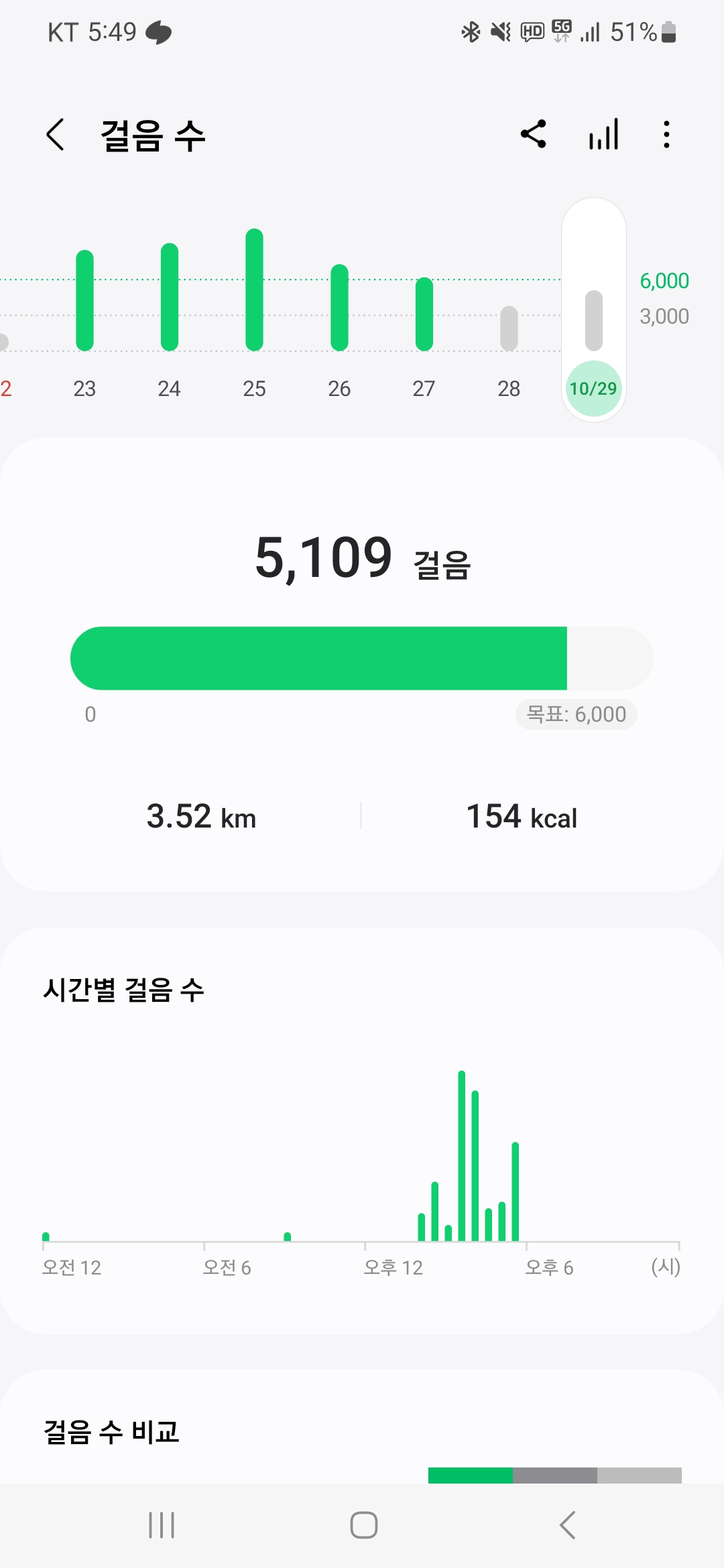
Task: Share today's step count
Action: click(534, 134)
